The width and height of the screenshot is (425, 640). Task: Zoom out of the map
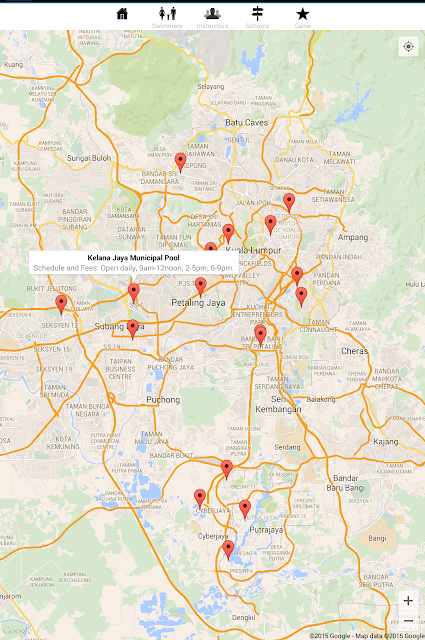coord(408,621)
